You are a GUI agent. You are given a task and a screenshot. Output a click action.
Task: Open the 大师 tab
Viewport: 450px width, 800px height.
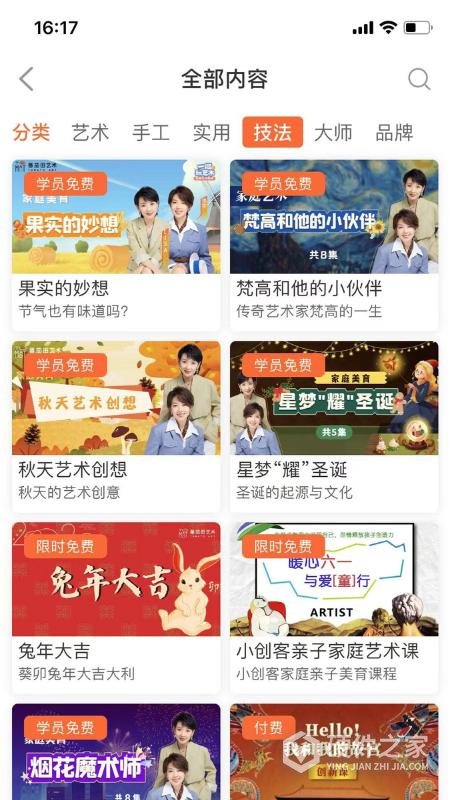pos(334,133)
